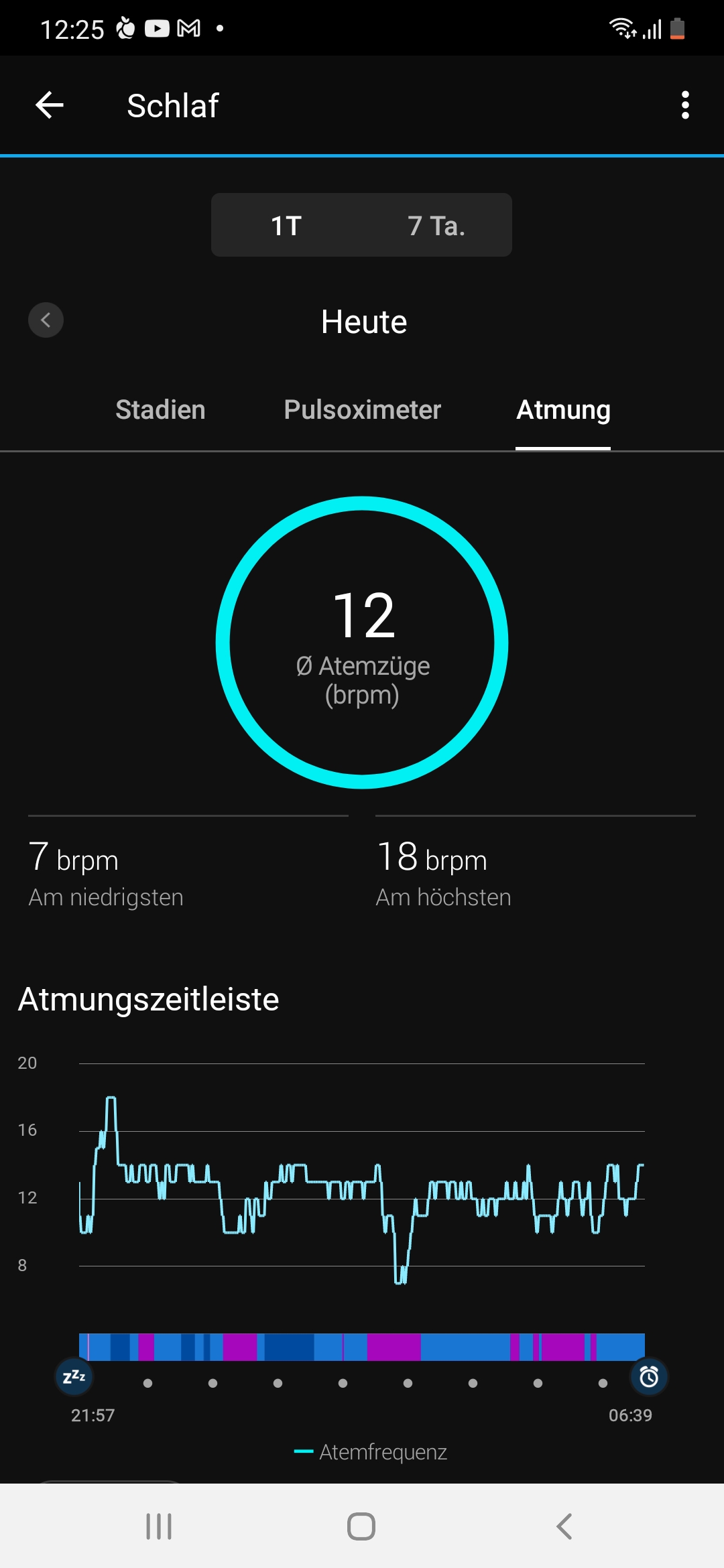Viewport: 724px width, 1568px height.
Task: Open the recent apps view
Action: [159, 1526]
